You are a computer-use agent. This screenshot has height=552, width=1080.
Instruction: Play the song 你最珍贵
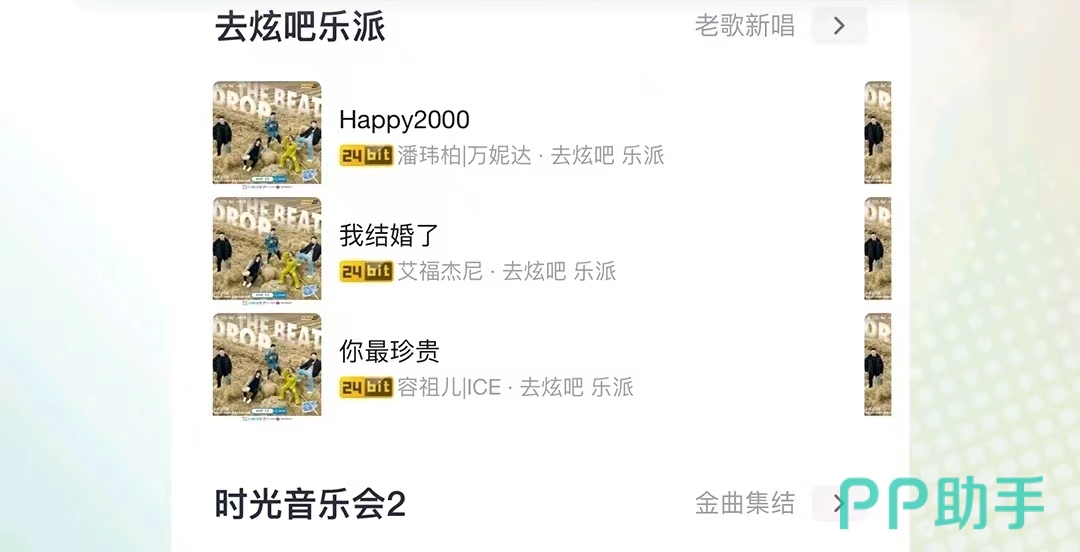[390, 352]
